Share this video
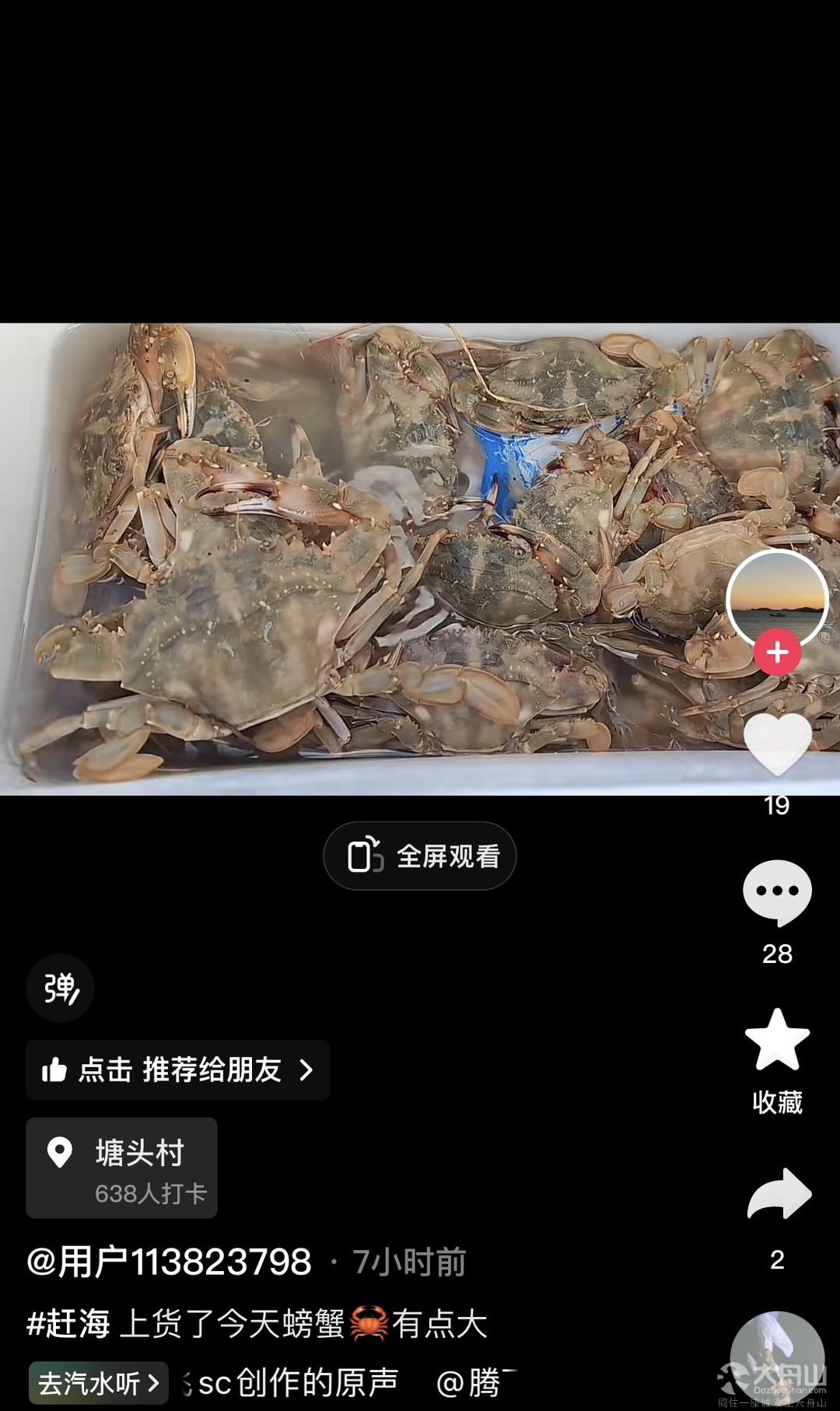840x1411 pixels. click(779, 1193)
